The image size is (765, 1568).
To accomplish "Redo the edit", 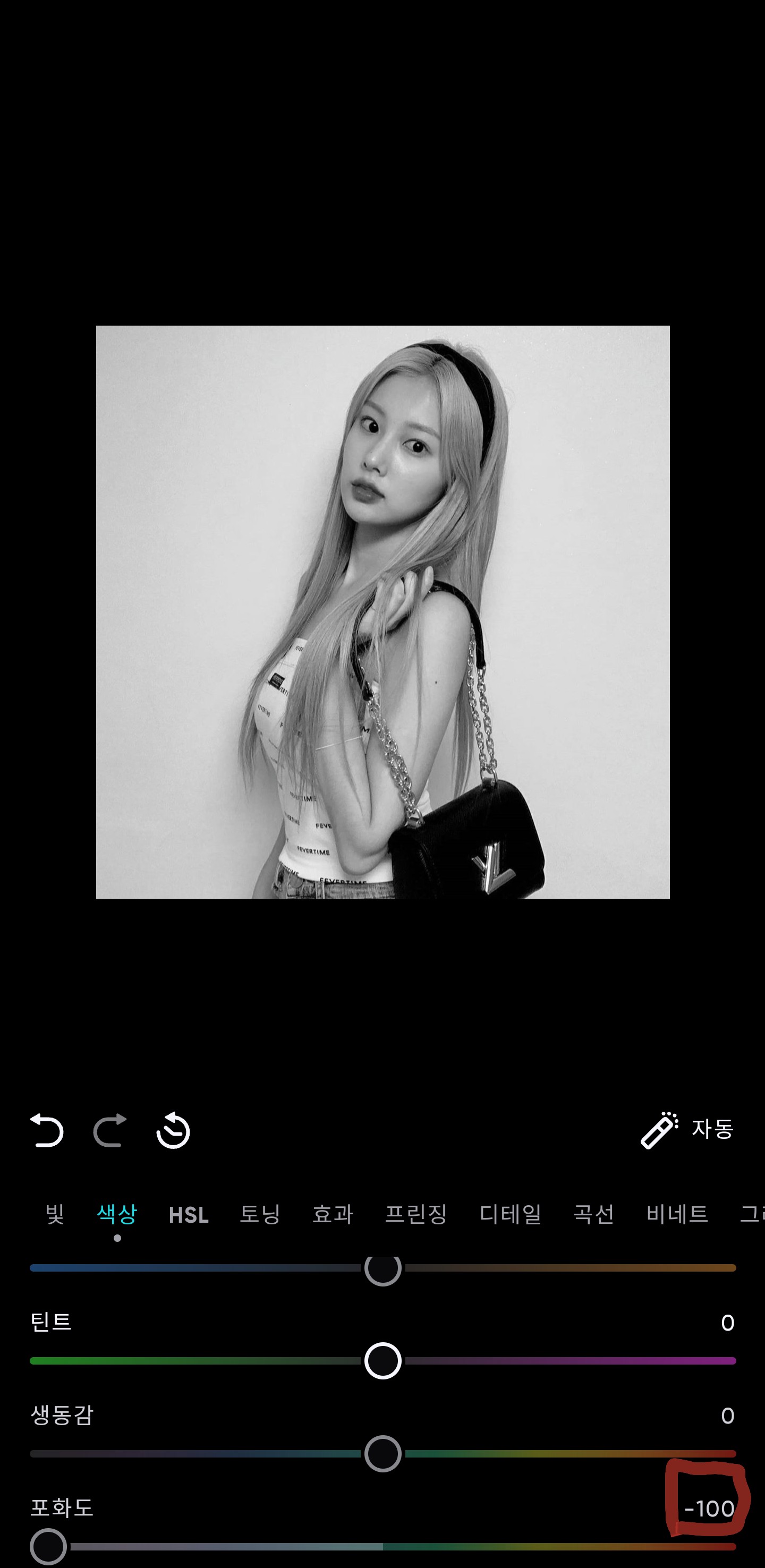I will (110, 1131).
